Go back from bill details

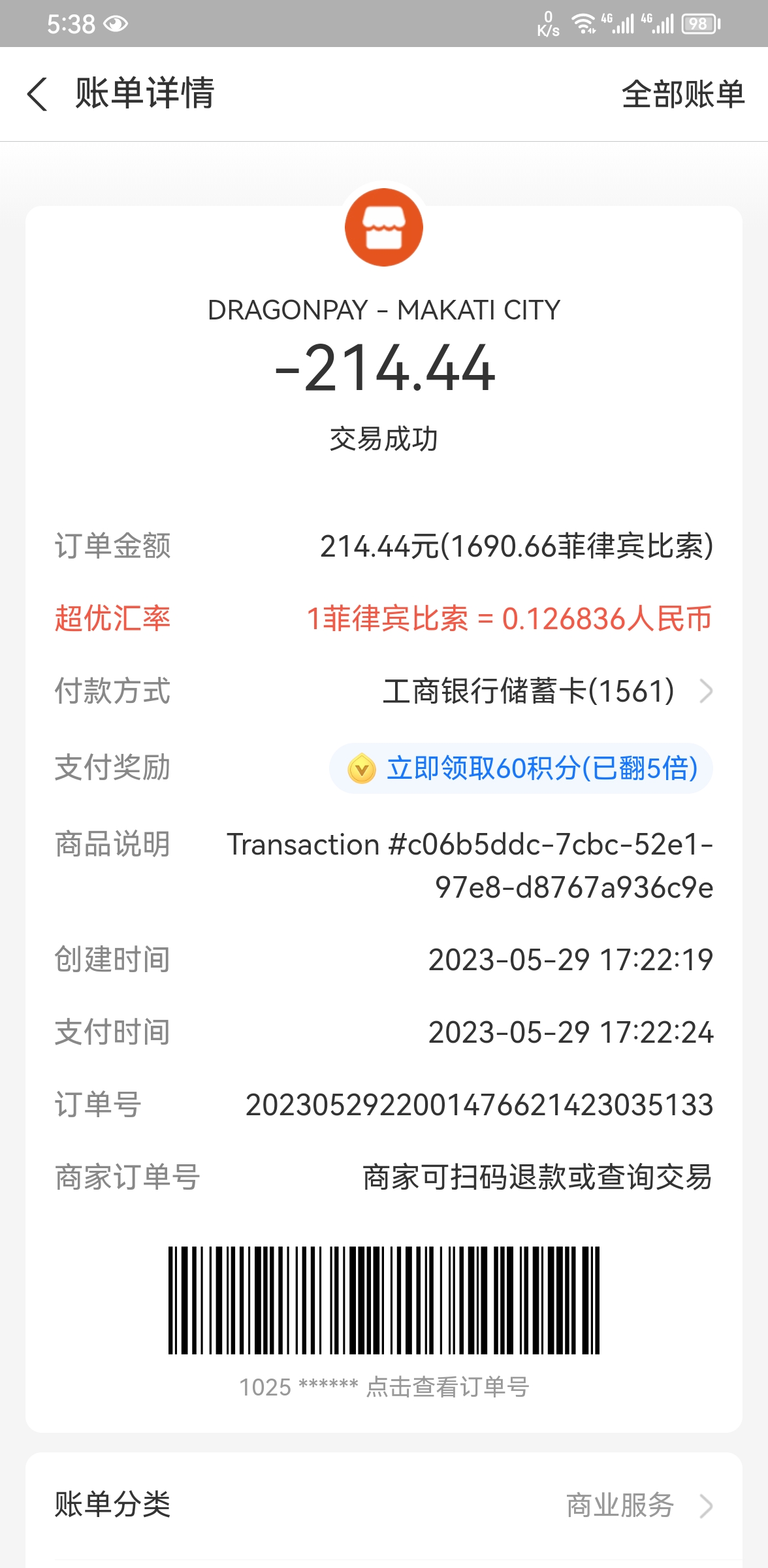[x=37, y=94]
